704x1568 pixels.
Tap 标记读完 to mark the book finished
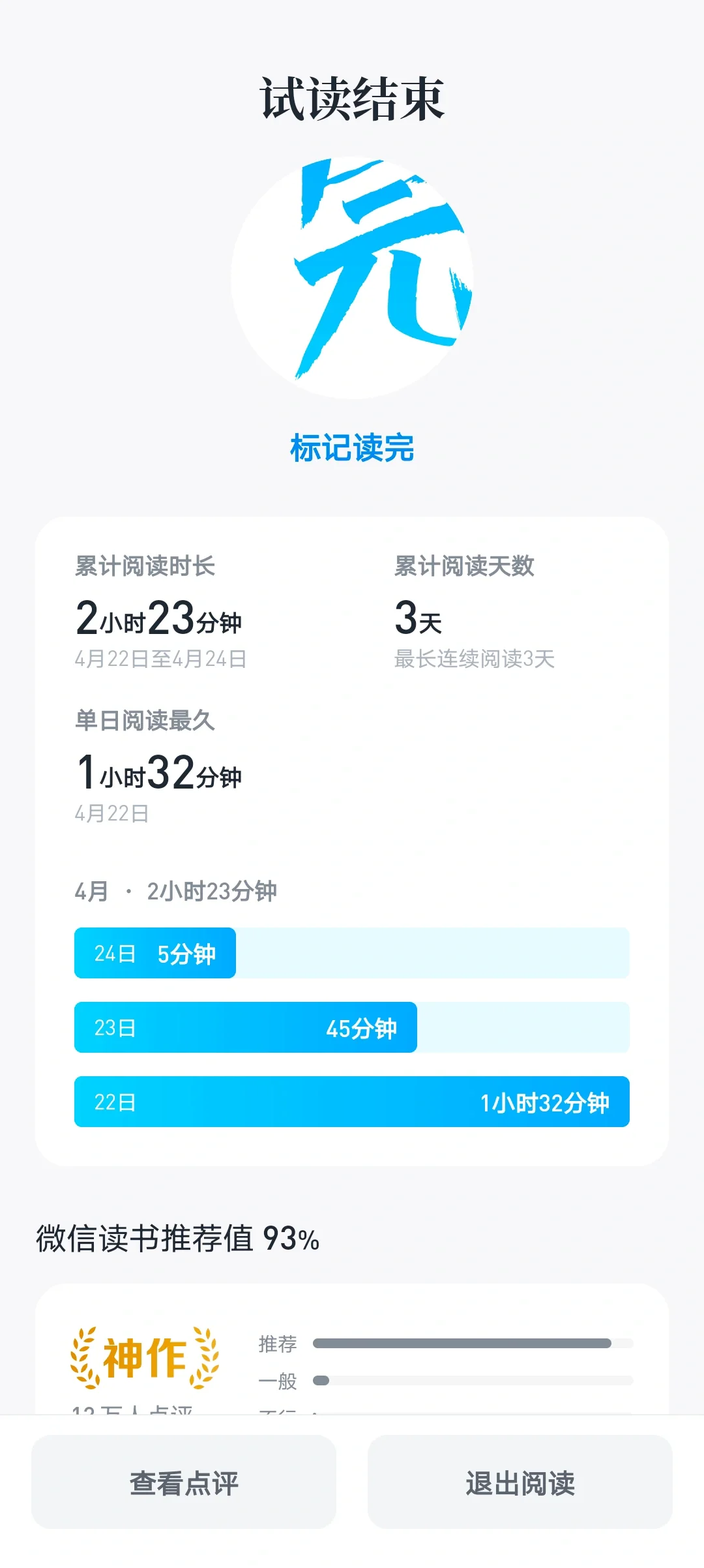(352, 448)
